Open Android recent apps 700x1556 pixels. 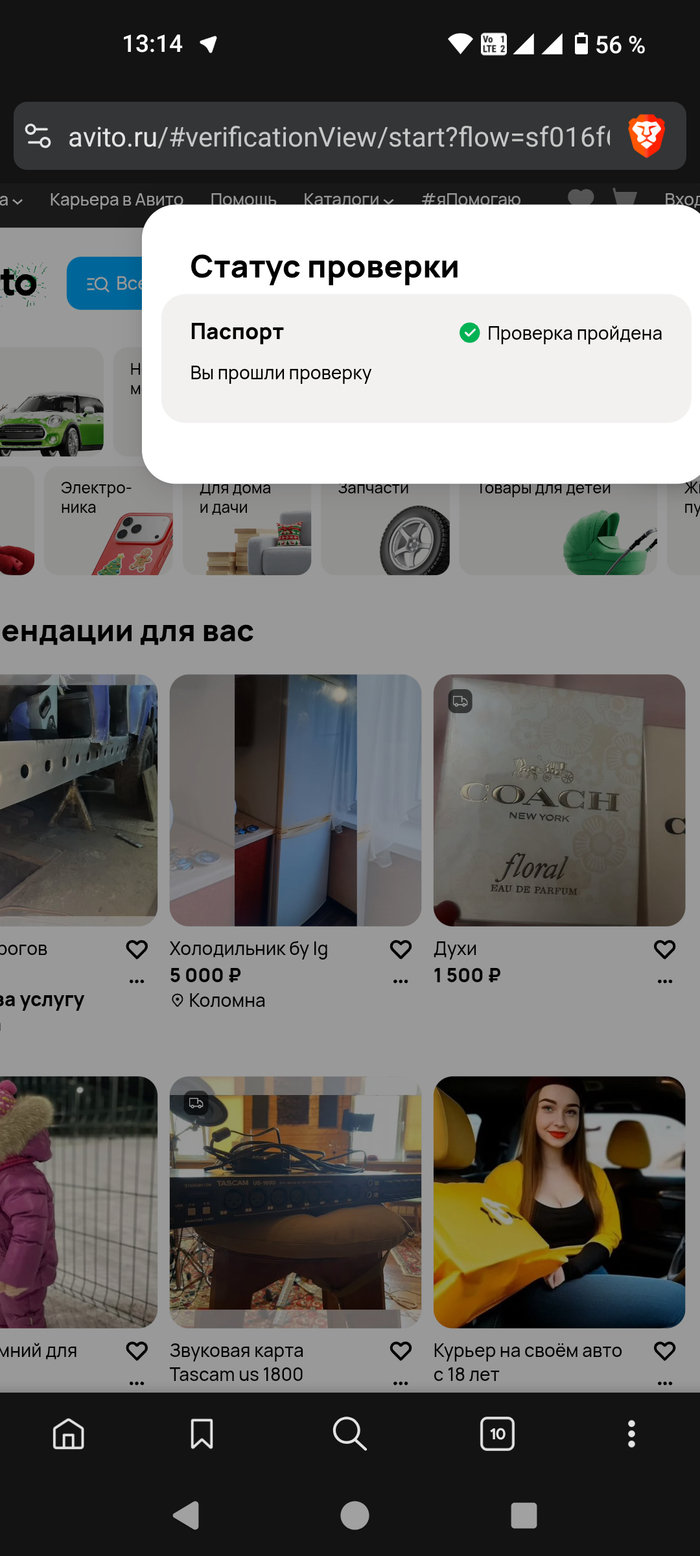[524, 1515]
